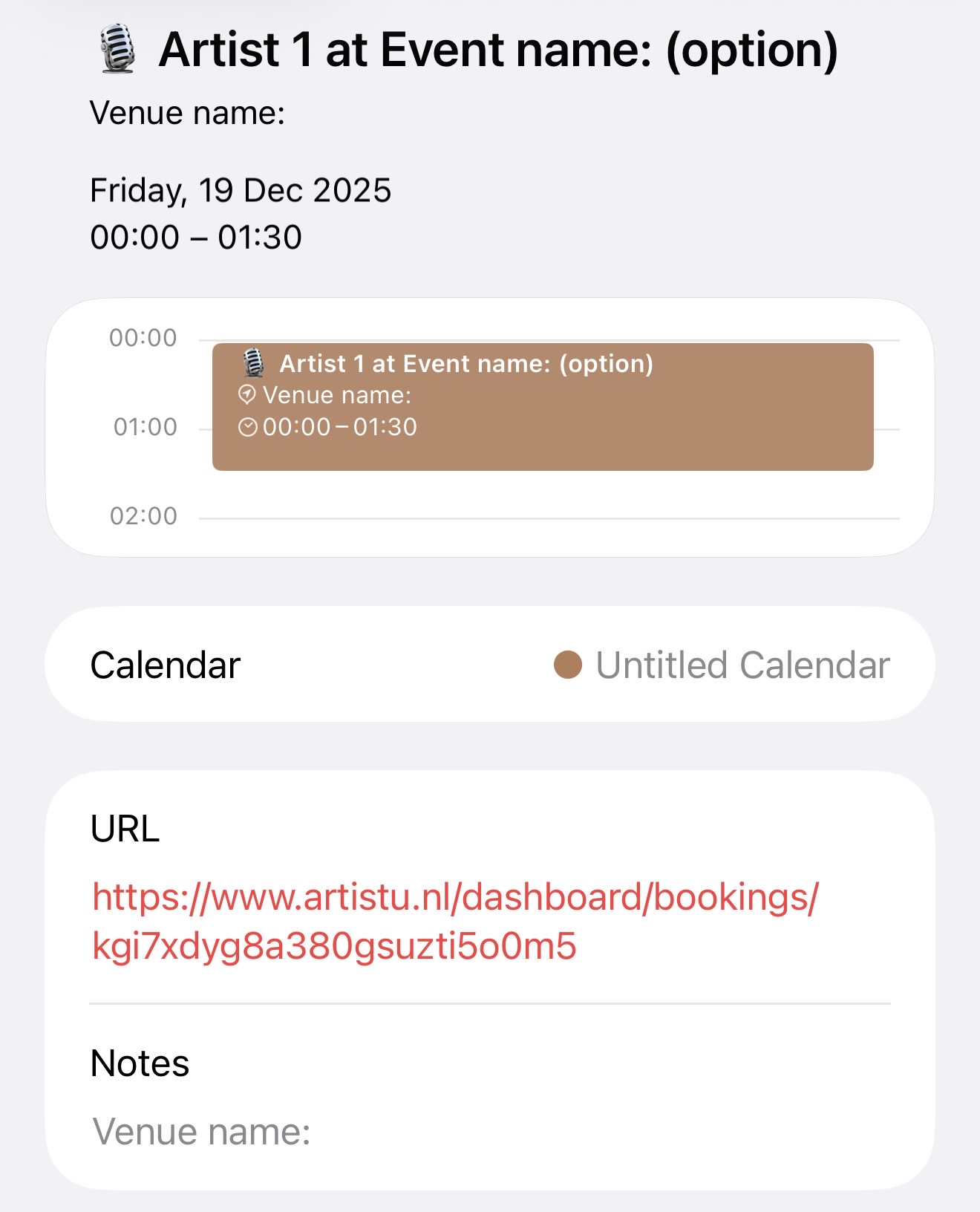Select the Notes section heading
Screen dimensions: 980x1212
(138, 1063)
